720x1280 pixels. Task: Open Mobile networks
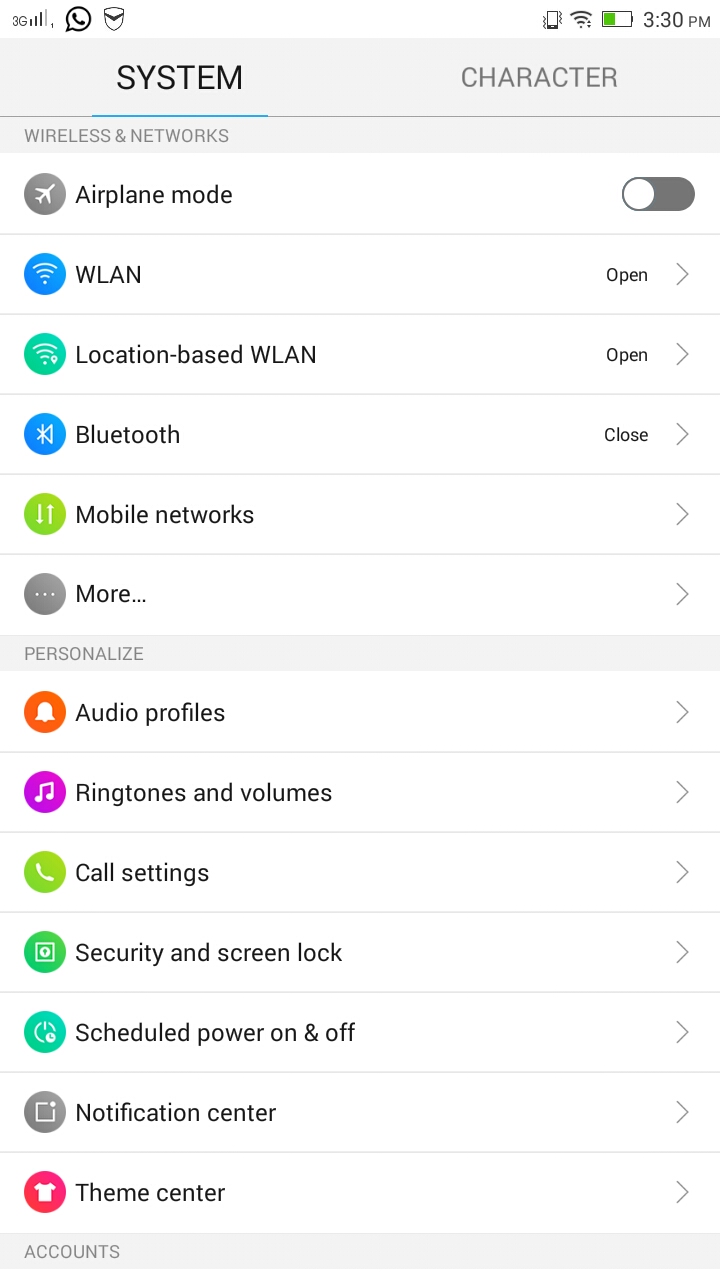point(360,514)
